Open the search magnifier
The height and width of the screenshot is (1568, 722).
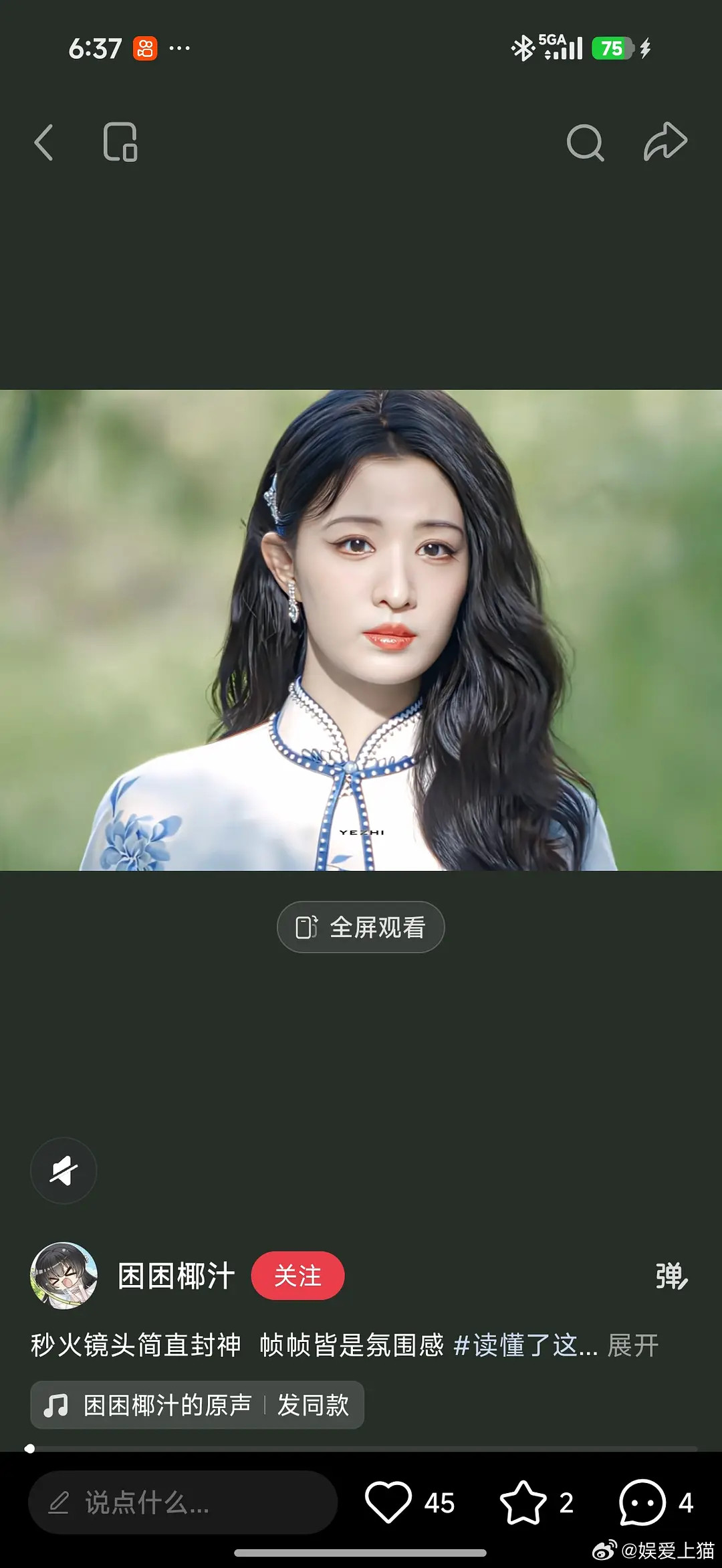pos(585,142)
